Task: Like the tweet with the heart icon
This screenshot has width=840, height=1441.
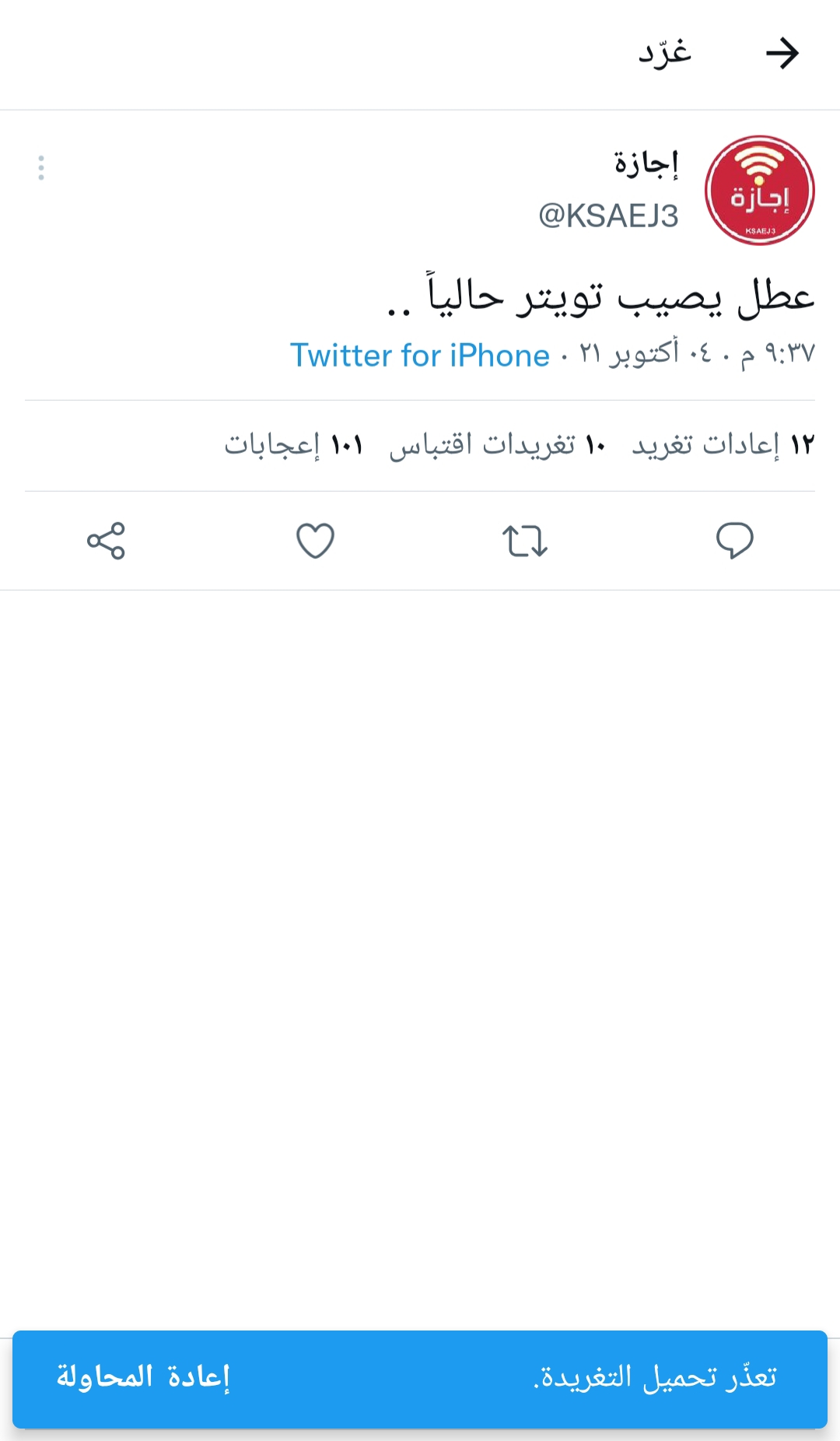Action: [x=315, y=541]
